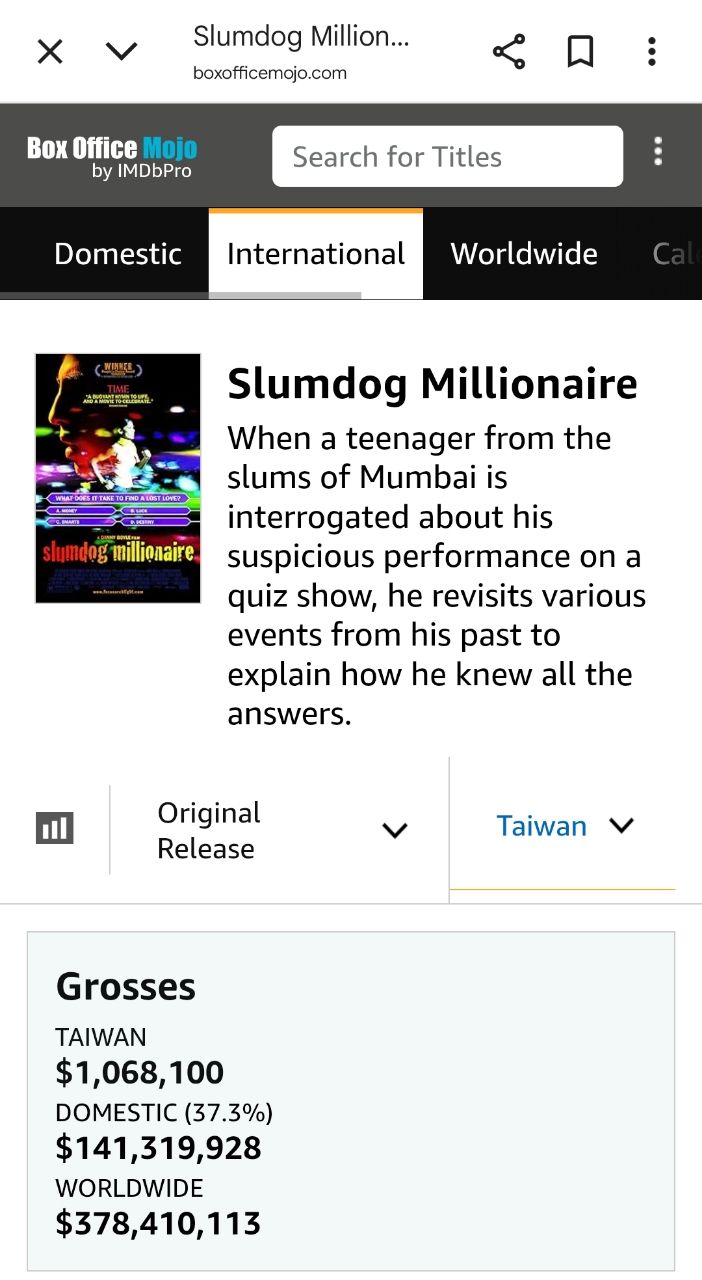Switch to the Worldwide tab
This screenshot has width=702, height=1280.
pos(524,254)
